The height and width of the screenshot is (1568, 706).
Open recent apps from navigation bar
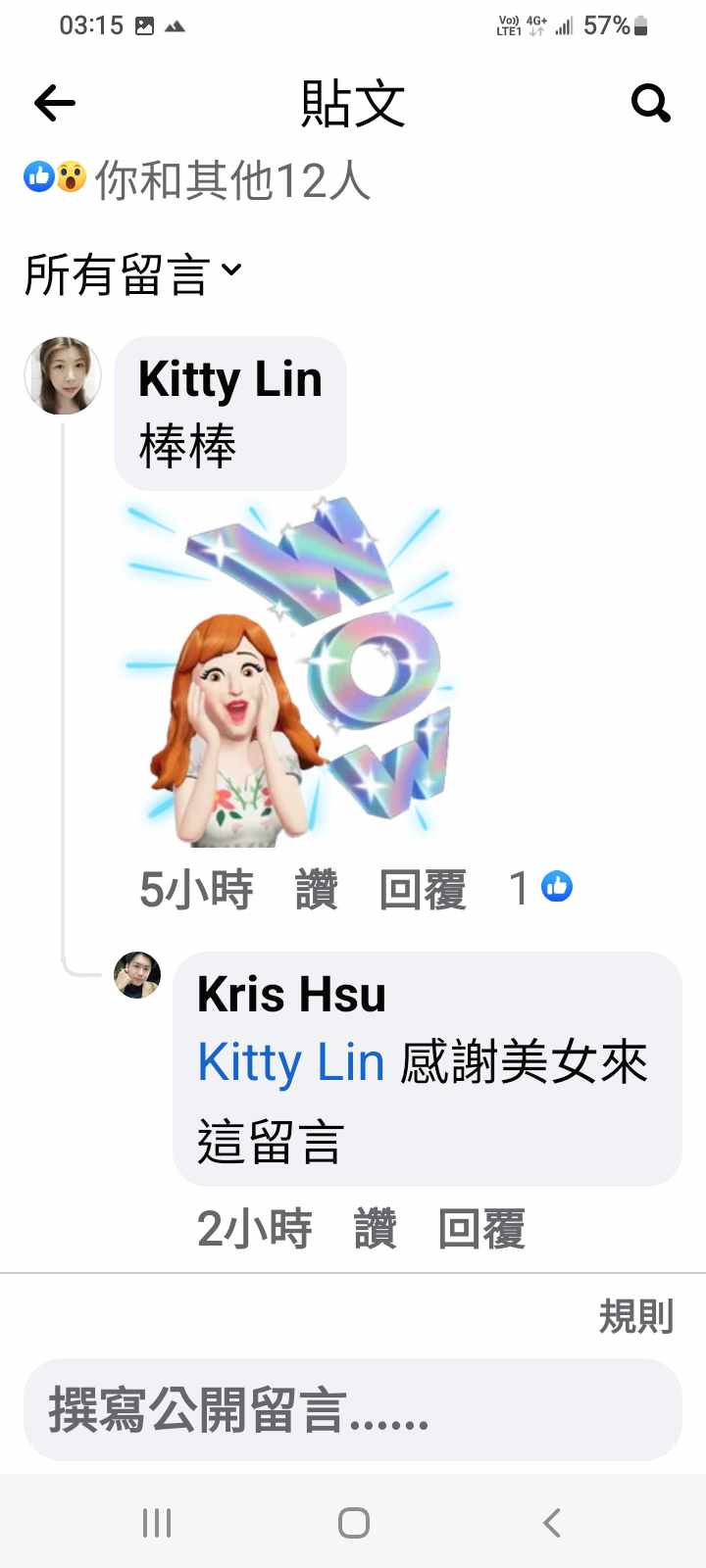[x=157, y=1523]
